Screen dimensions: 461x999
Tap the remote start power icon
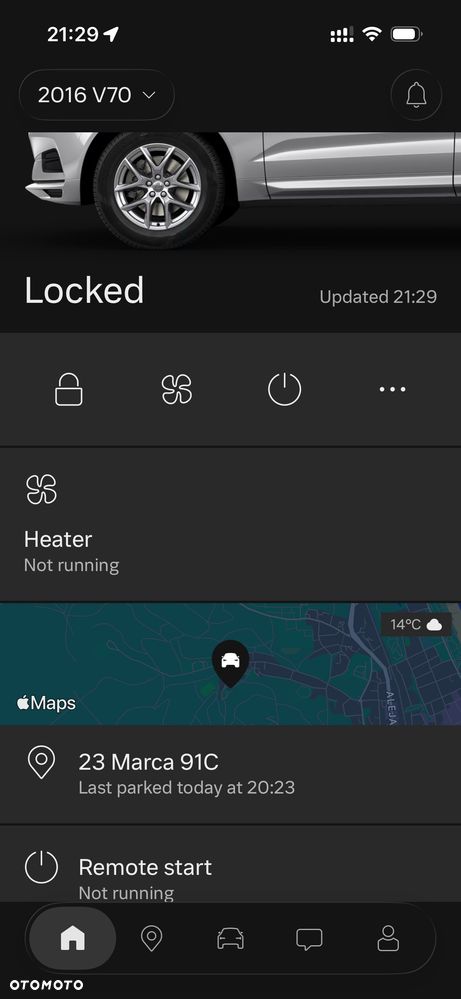tap(284, 389)
